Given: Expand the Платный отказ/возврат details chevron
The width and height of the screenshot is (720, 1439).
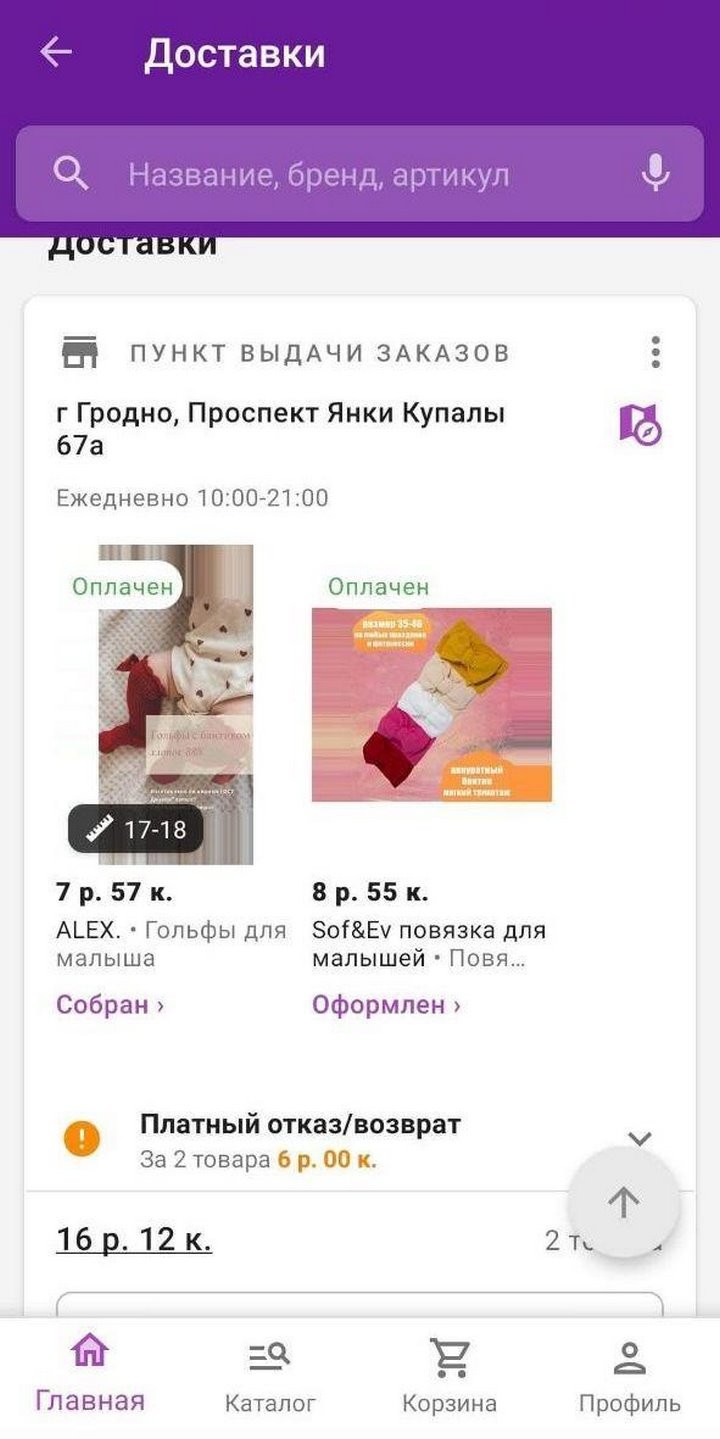Looking at the screenshot, I should pos(640,1137).
